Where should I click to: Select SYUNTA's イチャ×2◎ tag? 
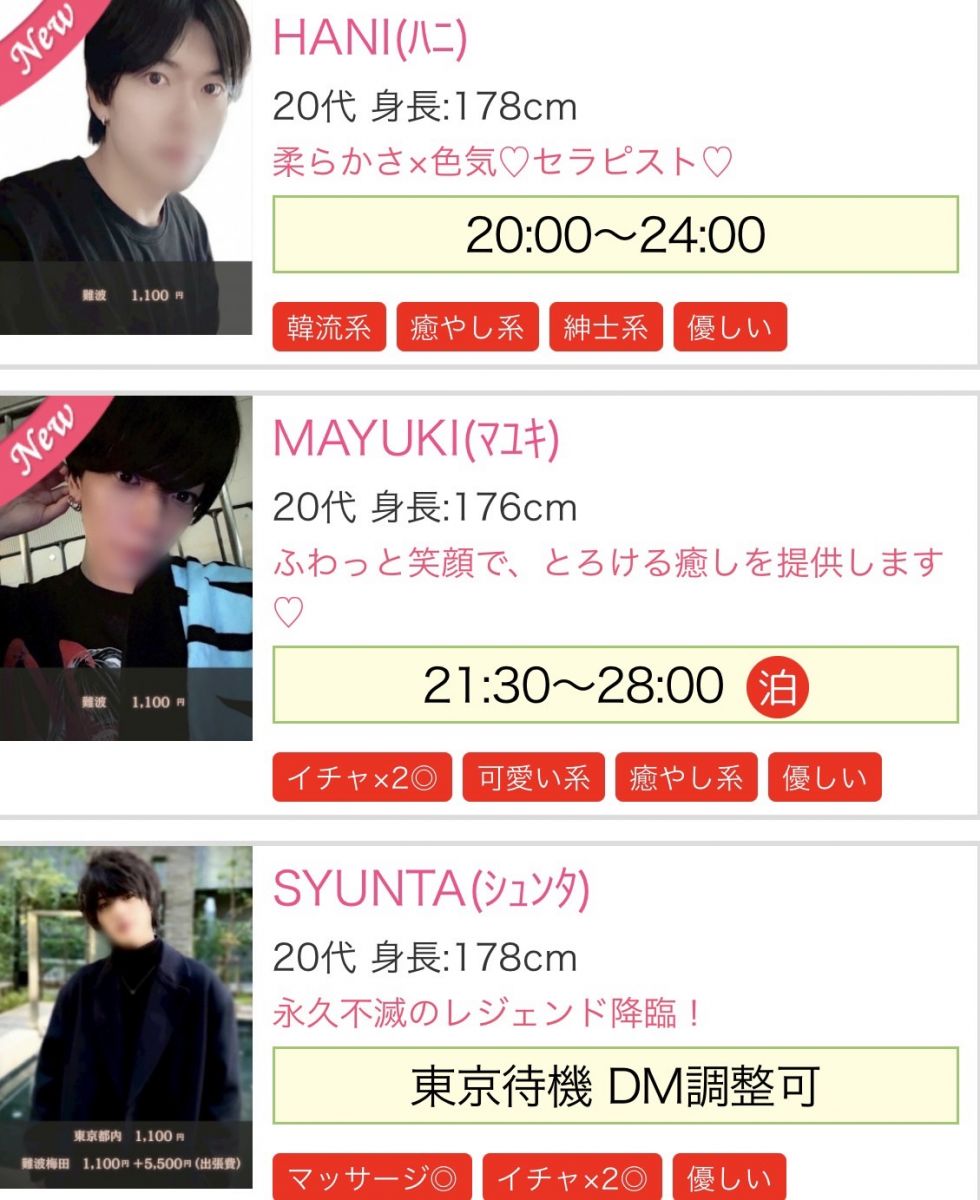[572, 1178]
